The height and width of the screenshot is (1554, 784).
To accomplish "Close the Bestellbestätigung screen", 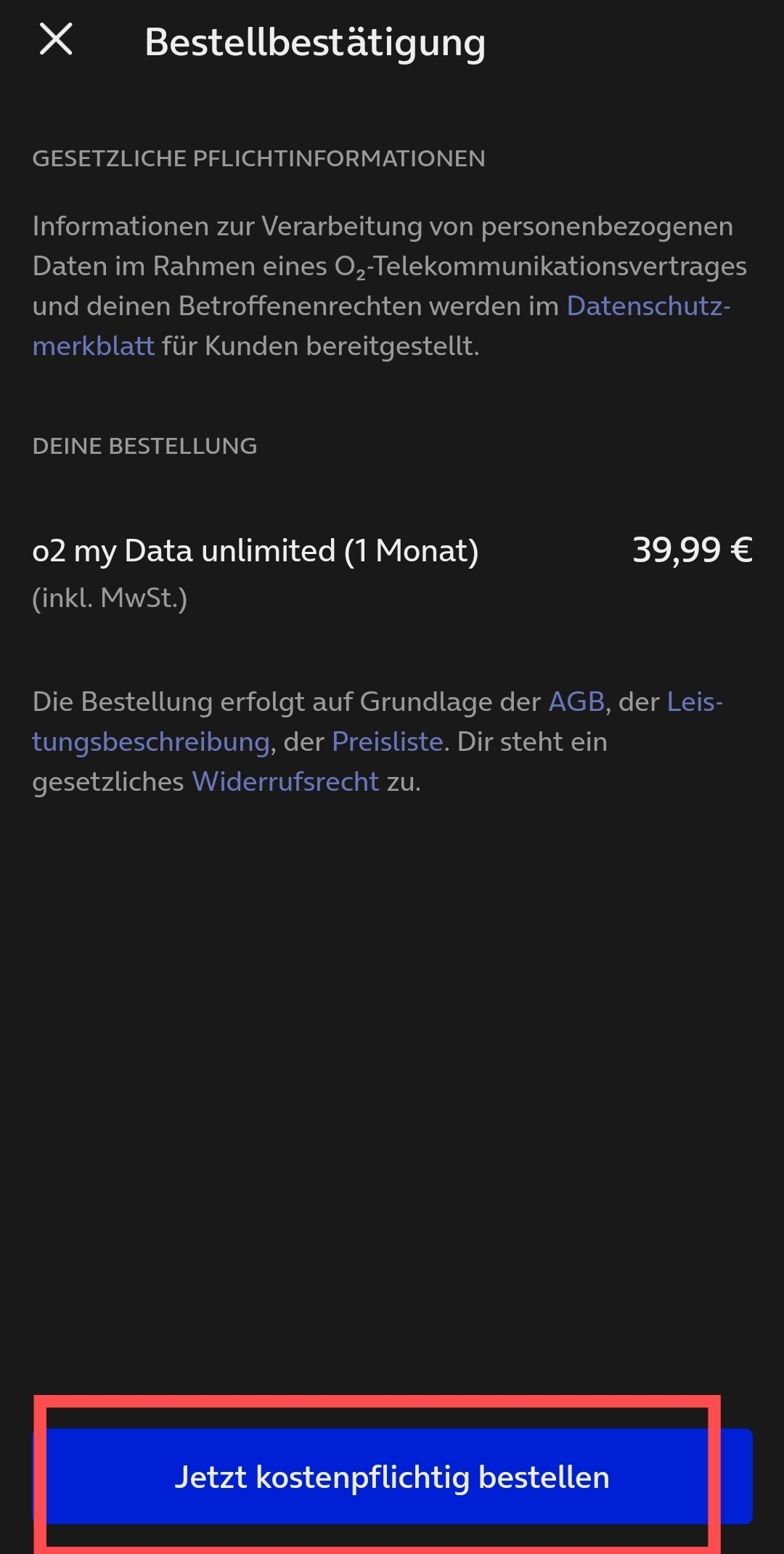I will click(56, 39).
